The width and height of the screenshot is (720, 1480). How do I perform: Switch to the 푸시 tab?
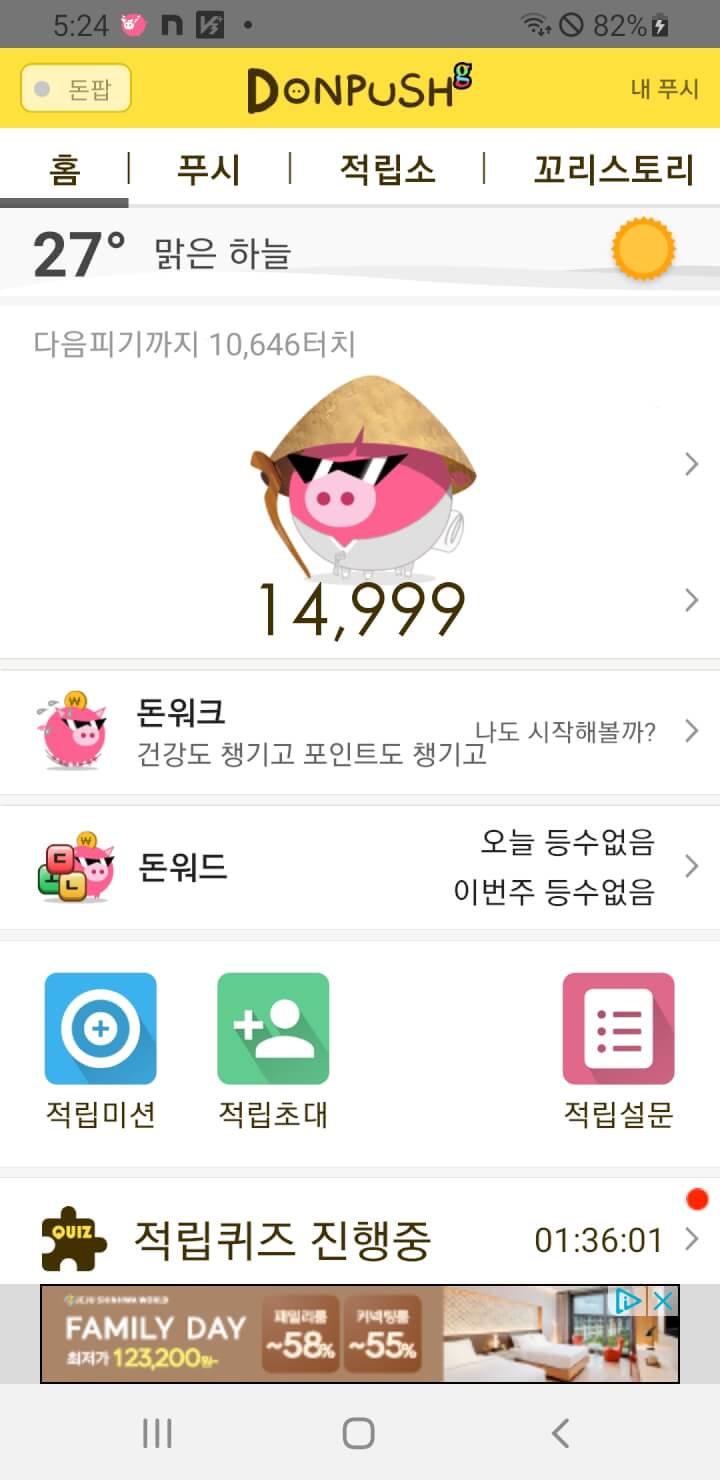[x=208, y=169]
